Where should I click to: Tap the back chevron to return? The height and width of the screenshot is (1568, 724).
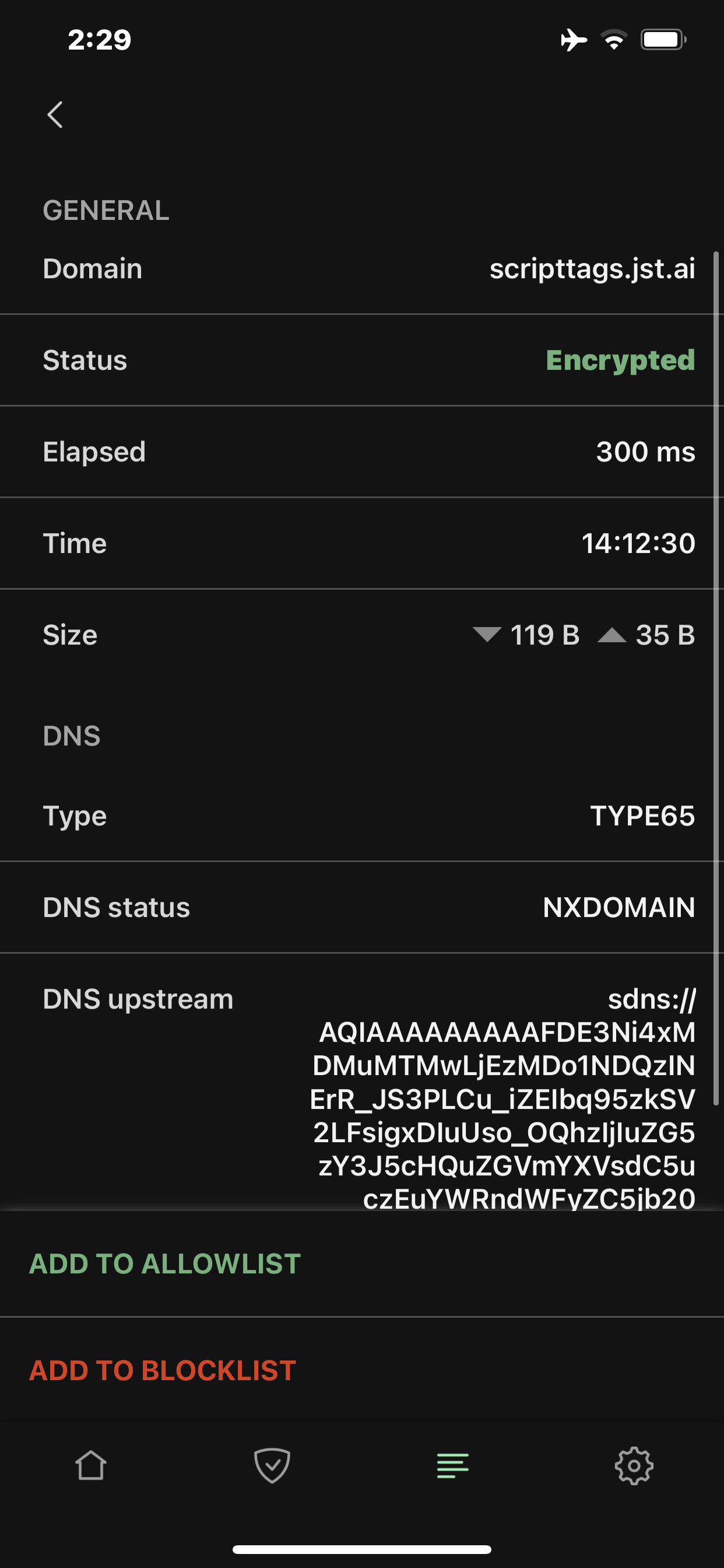(x=55, y=114)
